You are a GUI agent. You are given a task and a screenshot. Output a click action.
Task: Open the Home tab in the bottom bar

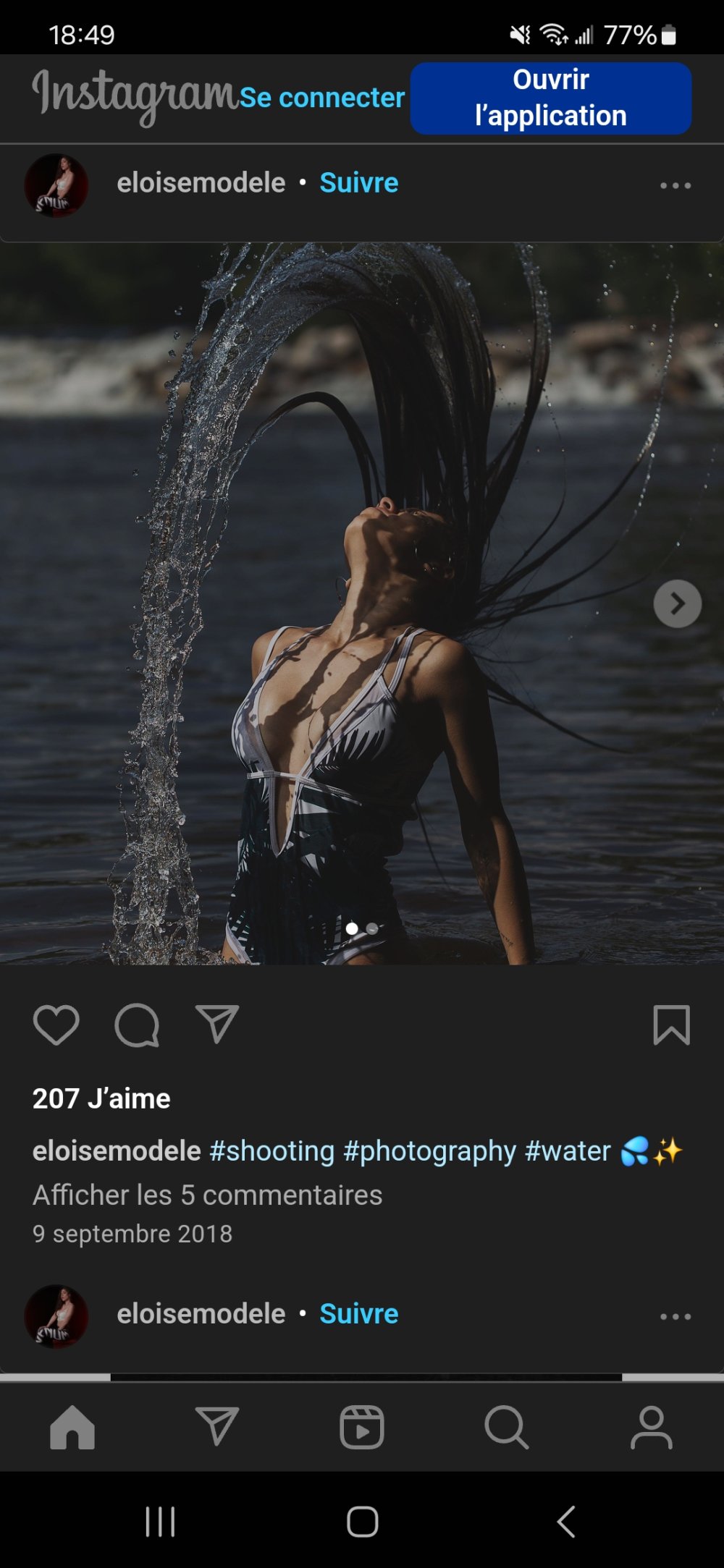coord(72,1428)
